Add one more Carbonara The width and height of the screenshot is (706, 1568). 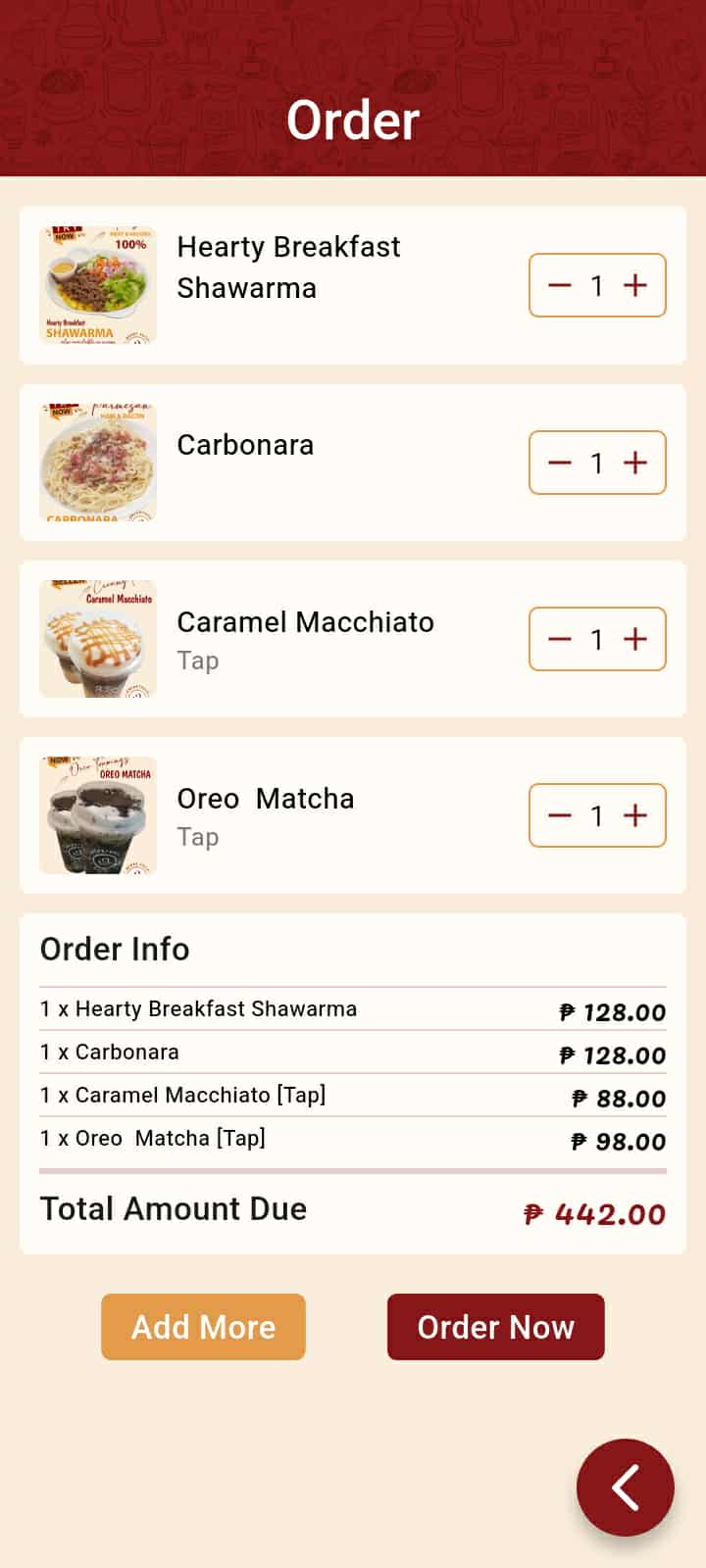tap(635, 463)
